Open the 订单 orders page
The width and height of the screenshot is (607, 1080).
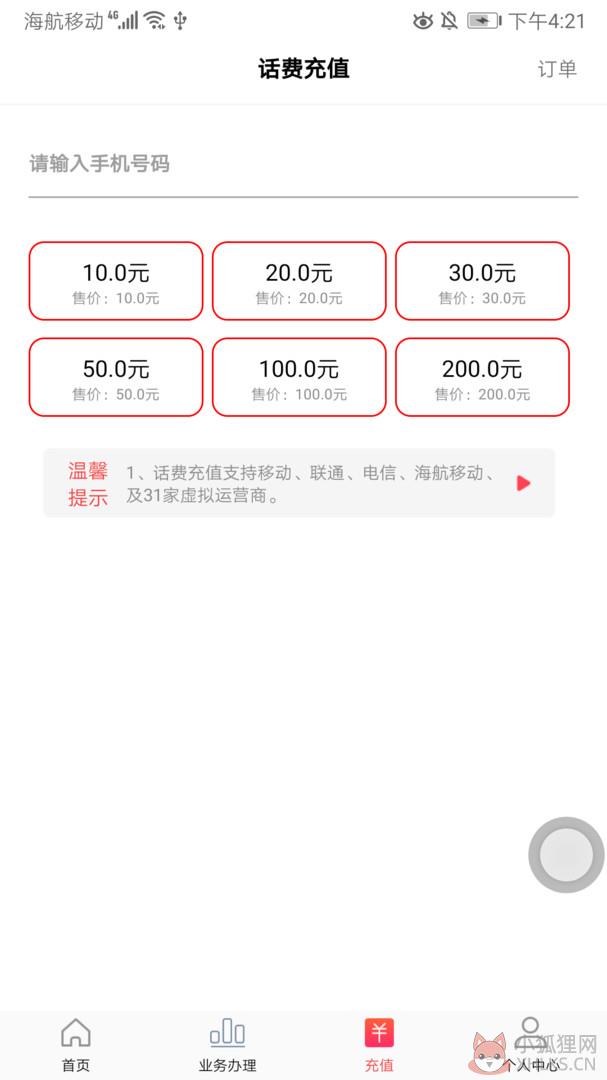click(x=557, y=69)
